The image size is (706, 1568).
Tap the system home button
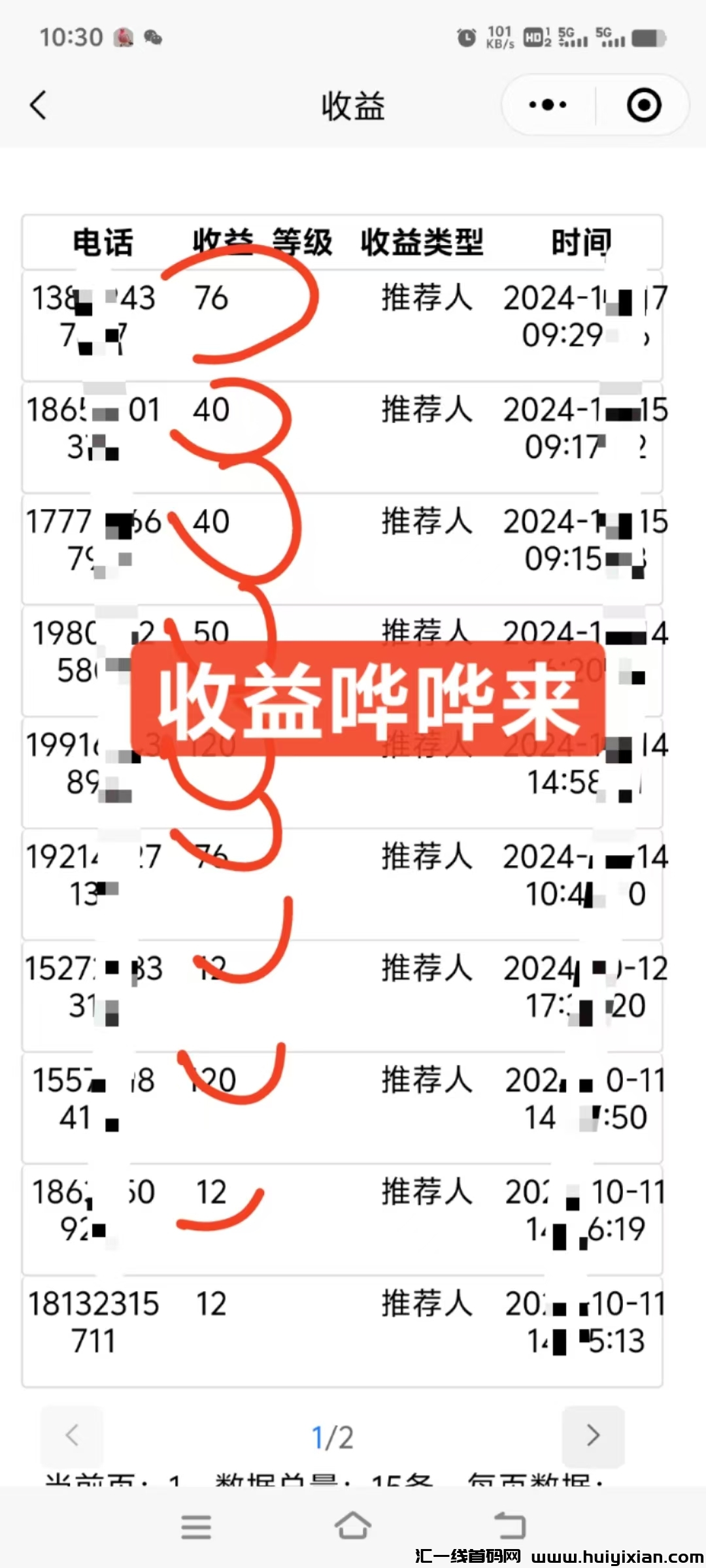pyautogui.click(x=353, y=1527)
